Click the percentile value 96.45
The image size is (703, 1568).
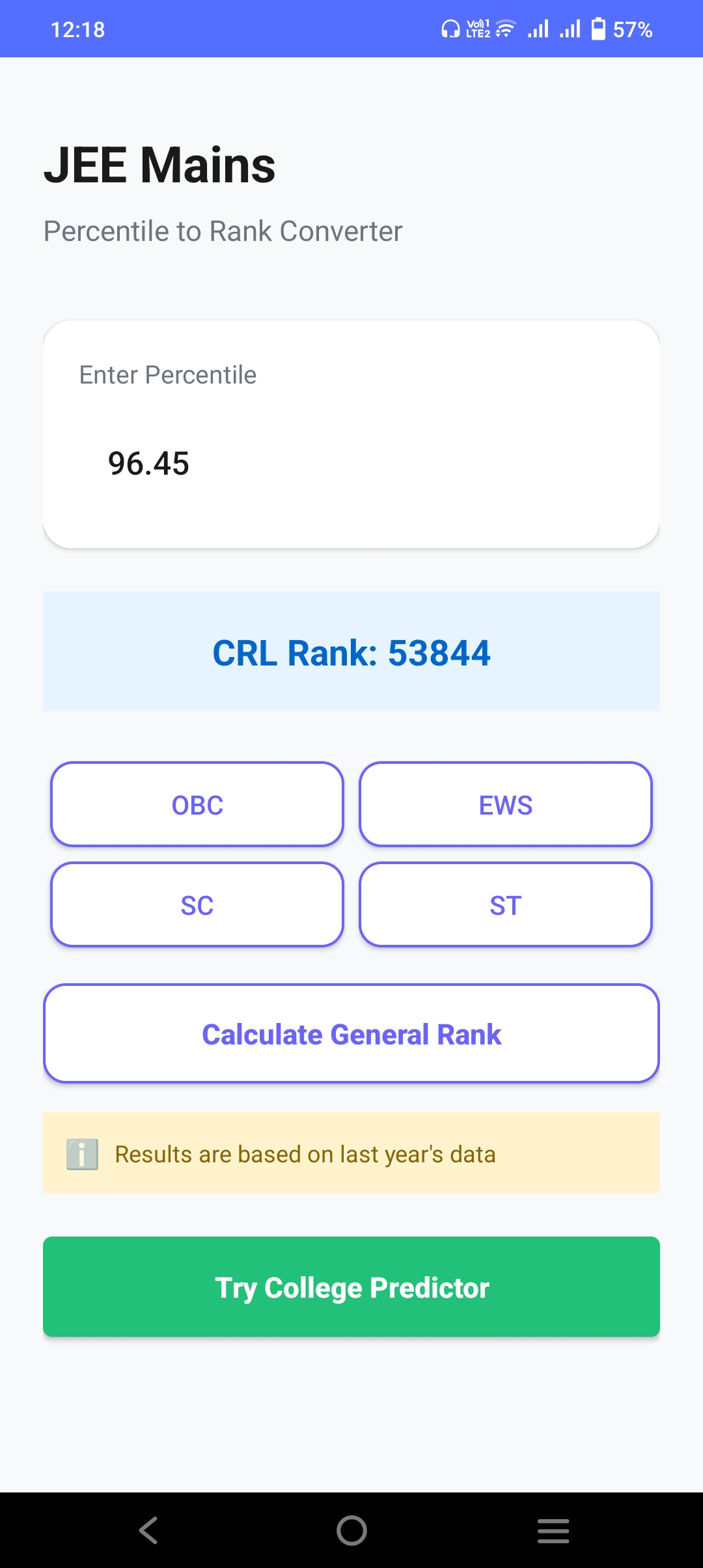[x=148, y=464]
